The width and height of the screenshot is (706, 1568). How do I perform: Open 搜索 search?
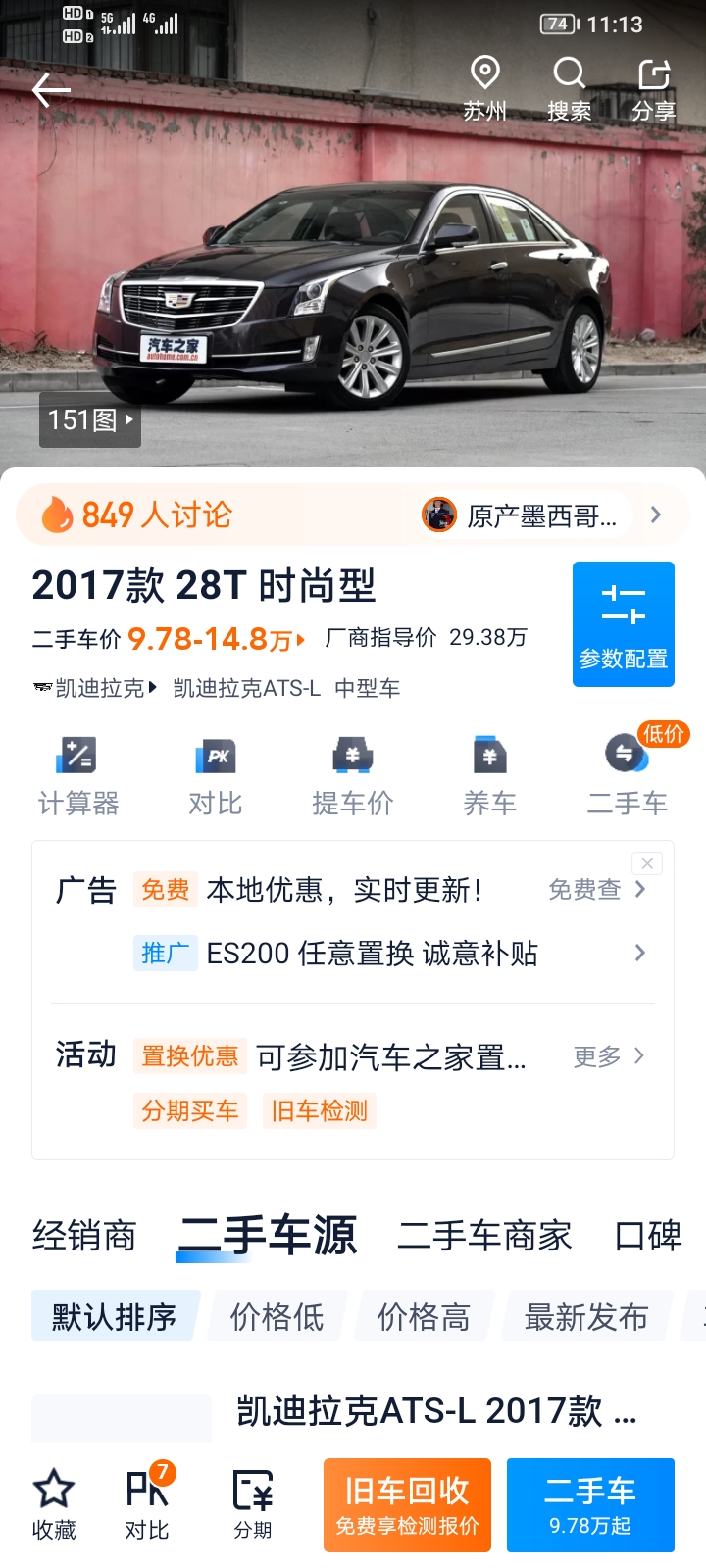click(570, 90)
